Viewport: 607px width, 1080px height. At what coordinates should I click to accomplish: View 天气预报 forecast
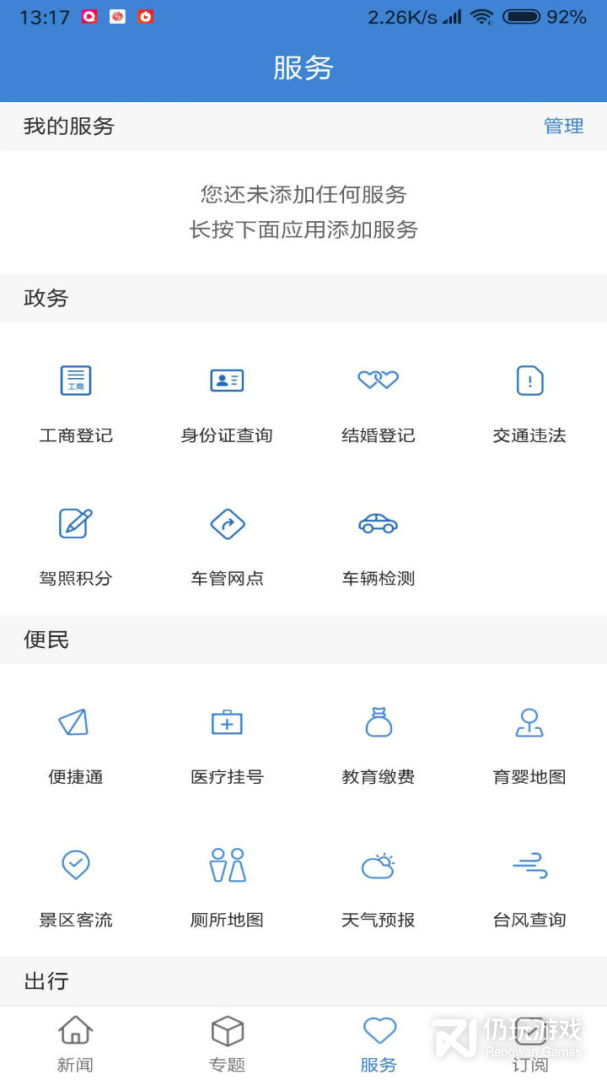tap(378, 885)
